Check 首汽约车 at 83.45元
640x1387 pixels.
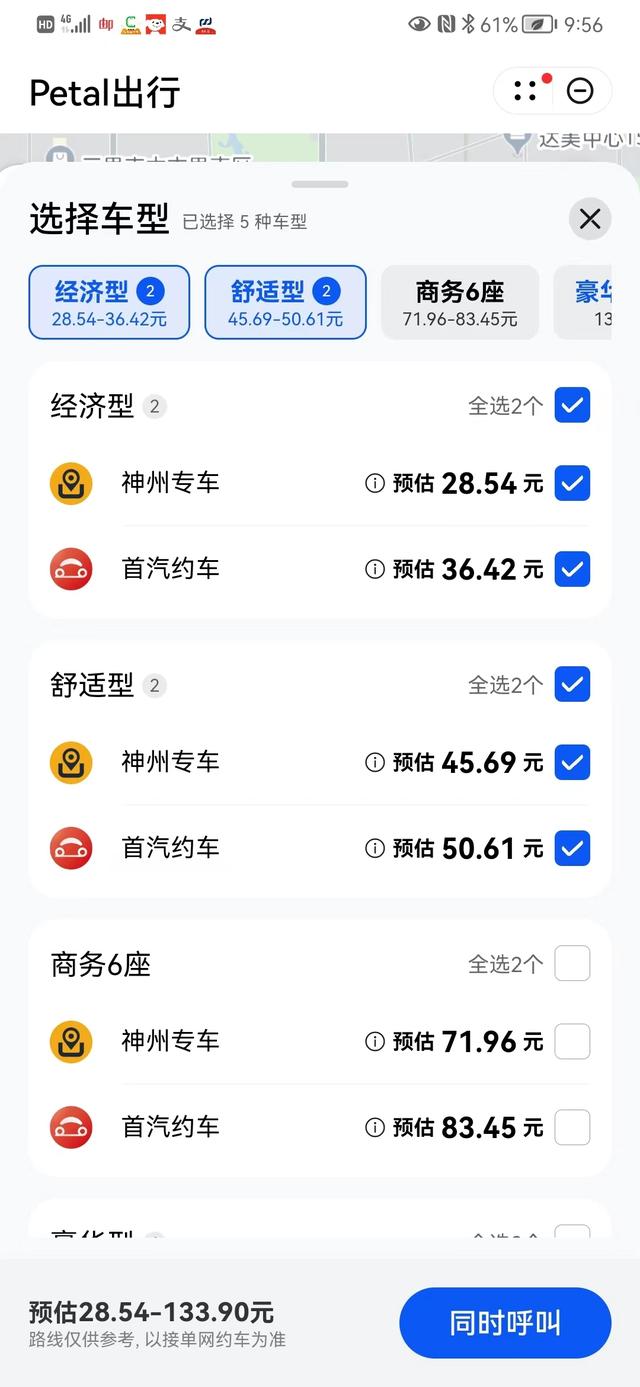573,1127
